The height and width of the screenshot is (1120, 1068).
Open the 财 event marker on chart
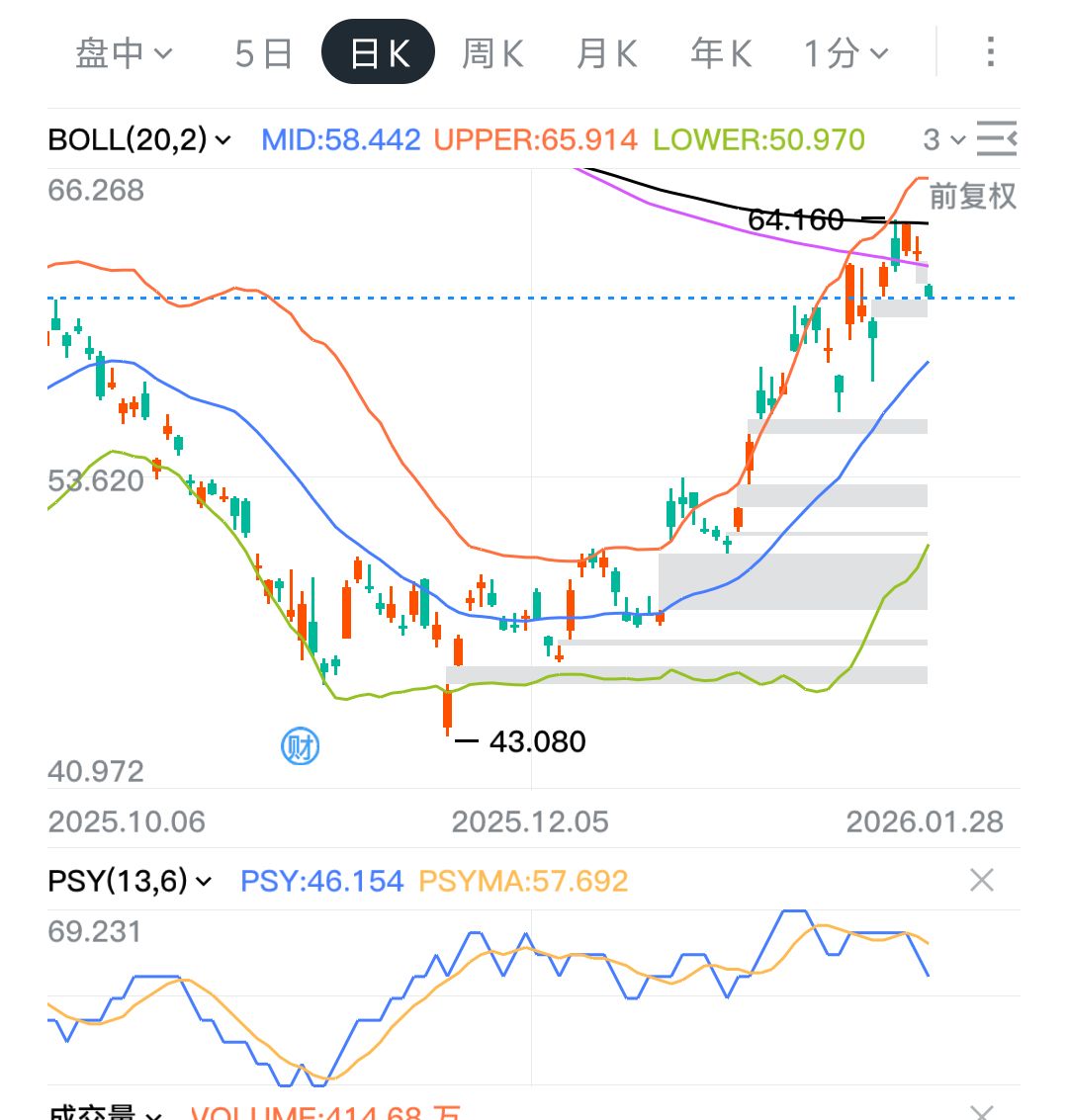(x=300, y=746)
